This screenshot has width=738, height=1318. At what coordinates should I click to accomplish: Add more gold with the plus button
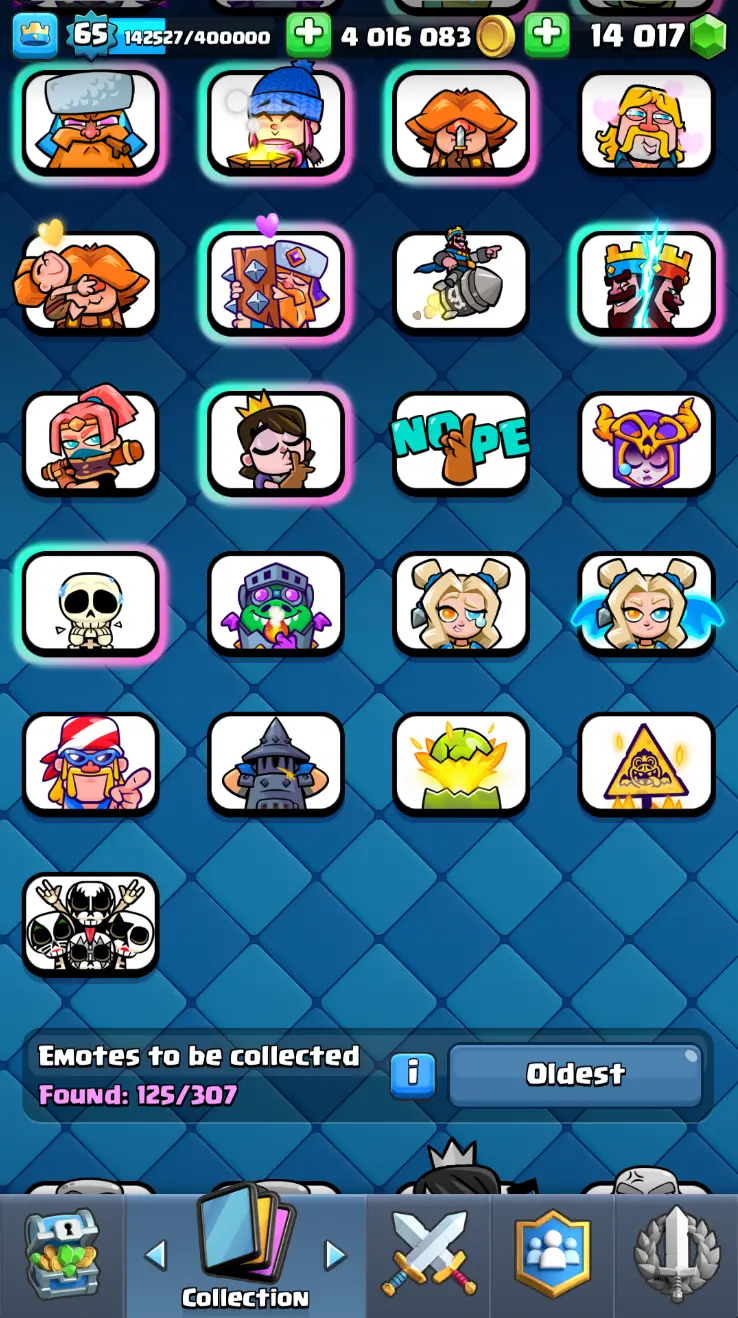coord(308,36)
